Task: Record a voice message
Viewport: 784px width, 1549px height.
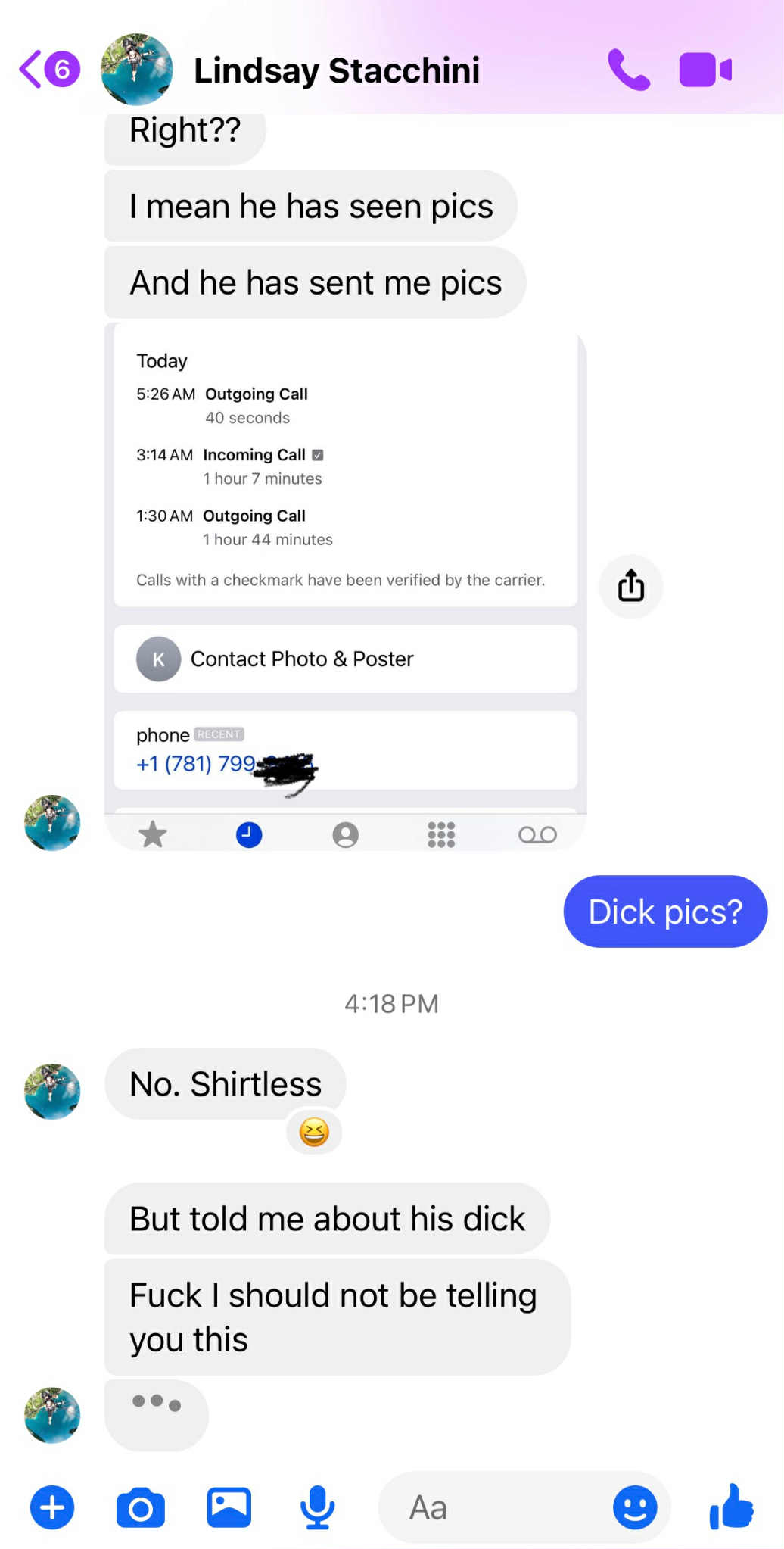Action: pos(317,1507)
